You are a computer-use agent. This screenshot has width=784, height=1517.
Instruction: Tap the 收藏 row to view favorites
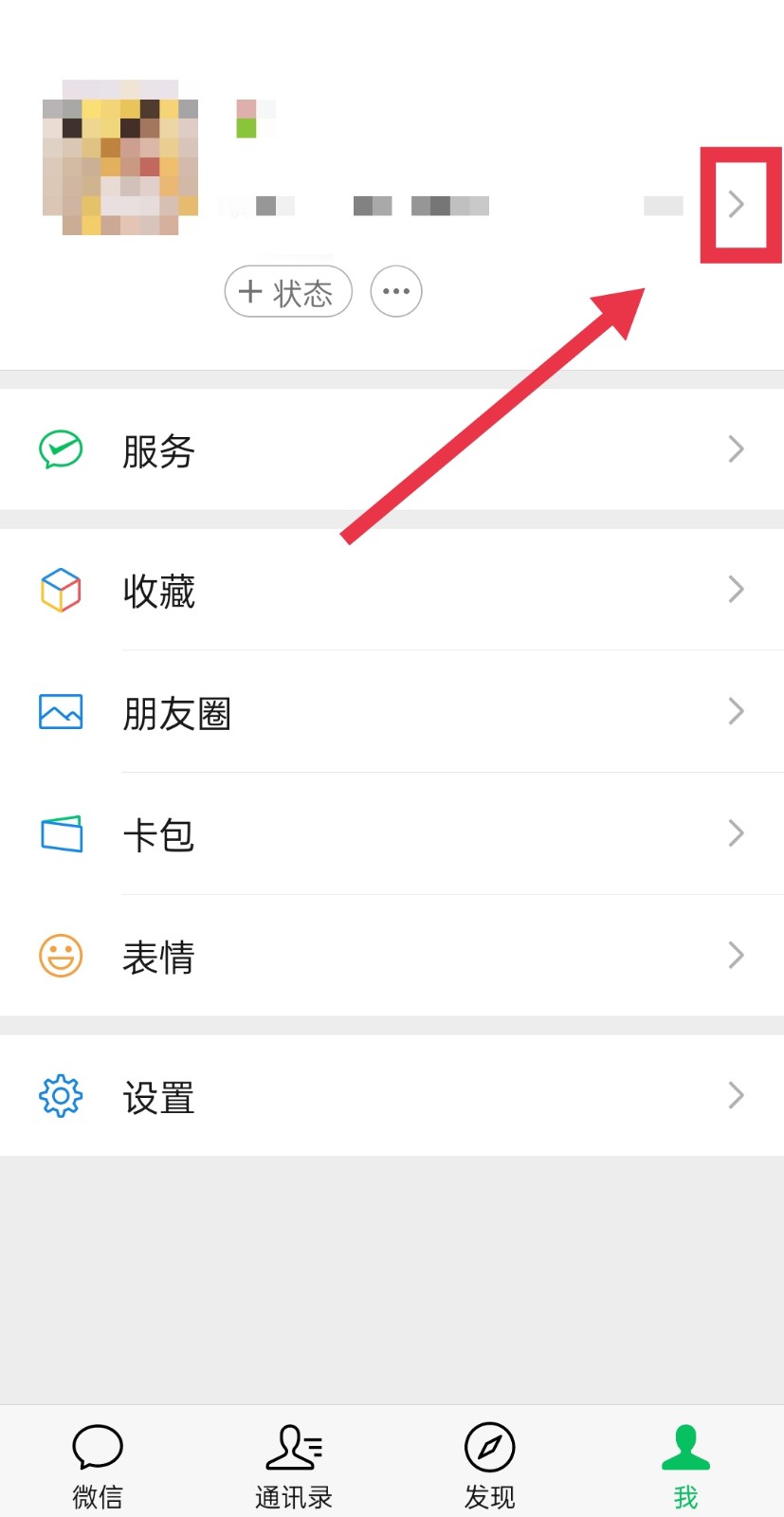pyautogui.click(x=379, y=589)
